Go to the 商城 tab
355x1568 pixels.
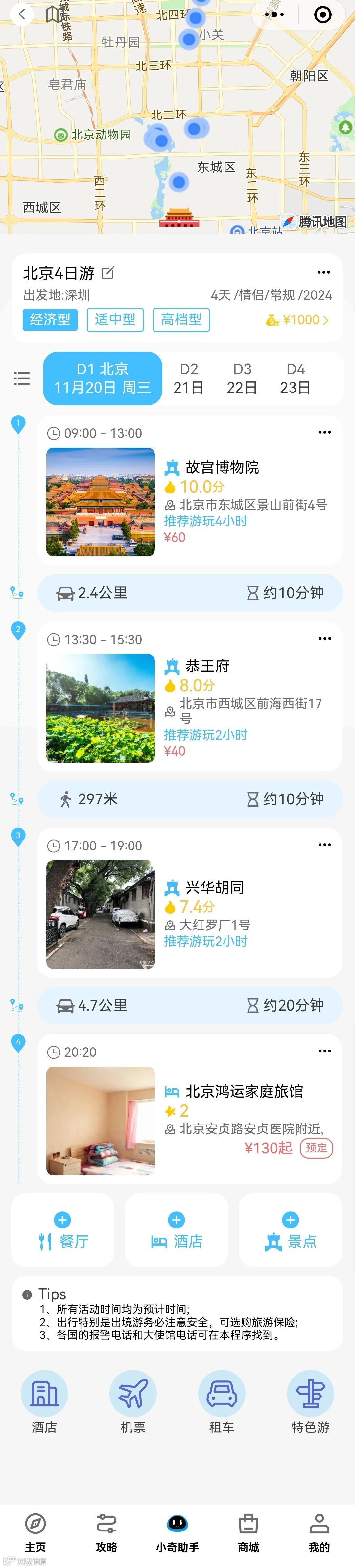248,1533
